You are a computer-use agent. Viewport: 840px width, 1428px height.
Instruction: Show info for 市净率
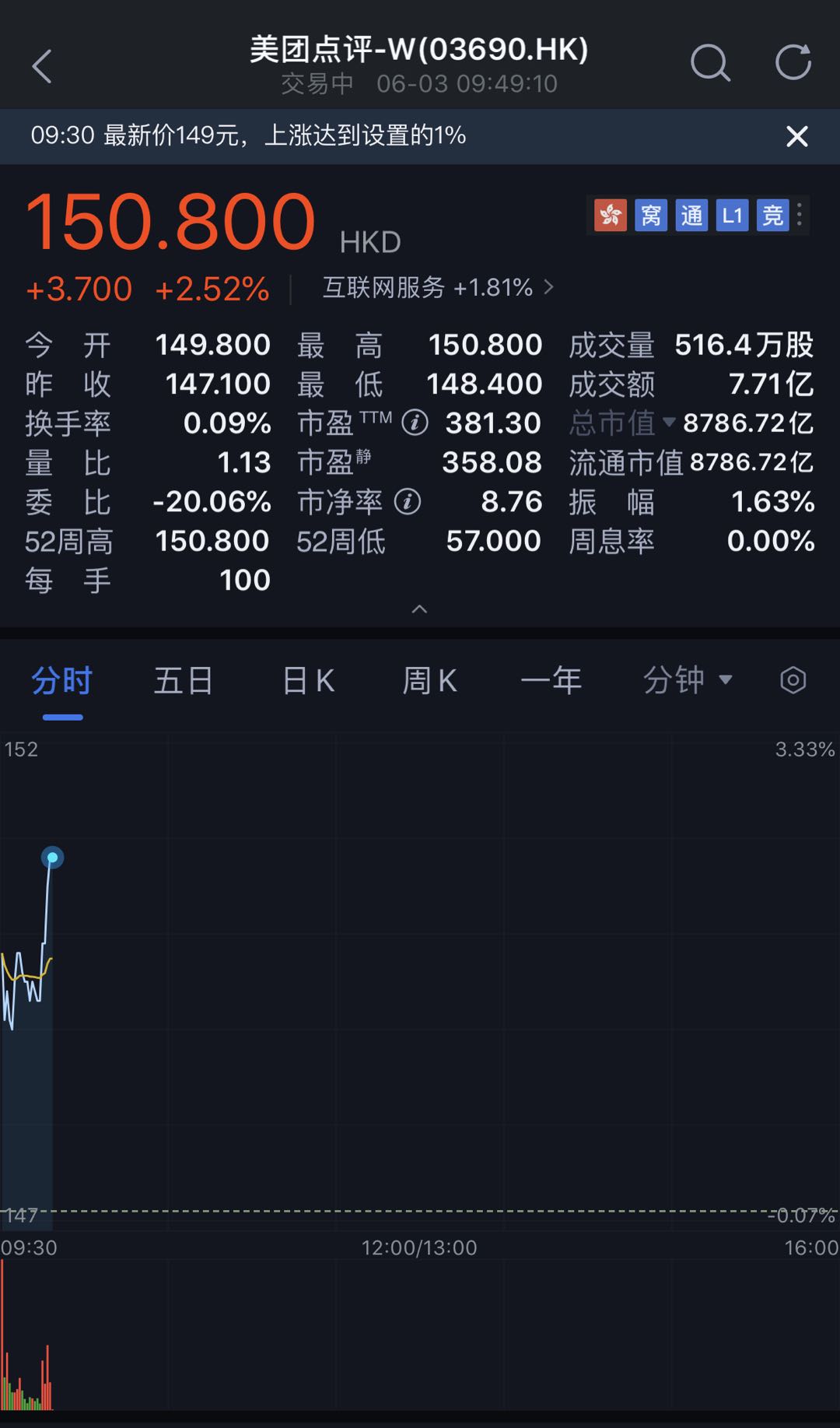tap(408, 502)
